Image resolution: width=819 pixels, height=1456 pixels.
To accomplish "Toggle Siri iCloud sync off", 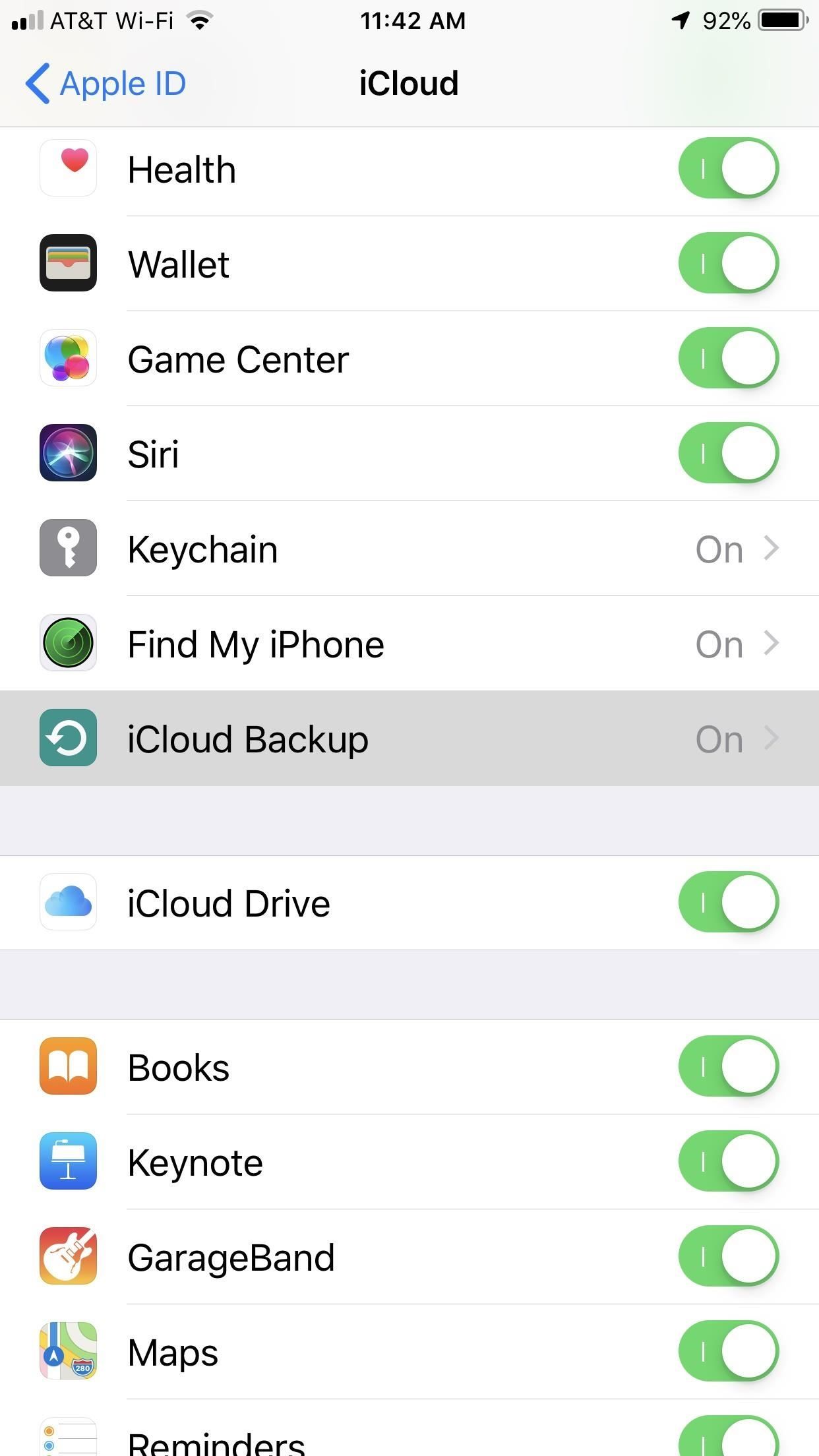I will 728,453.
